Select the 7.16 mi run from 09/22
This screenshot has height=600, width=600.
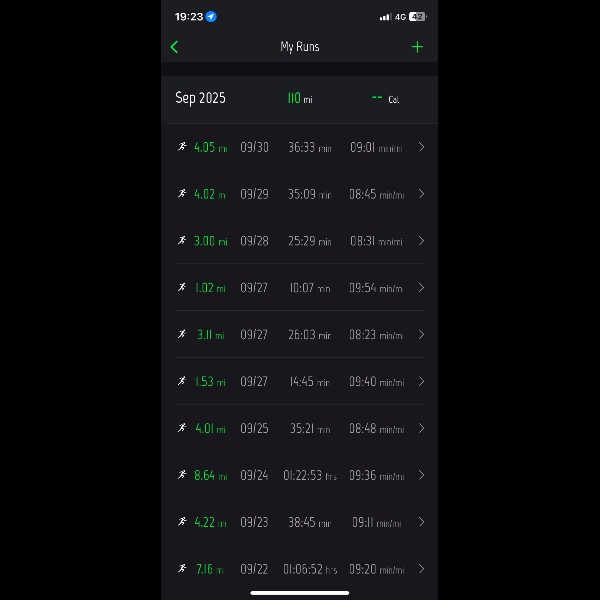coord(300,569)
